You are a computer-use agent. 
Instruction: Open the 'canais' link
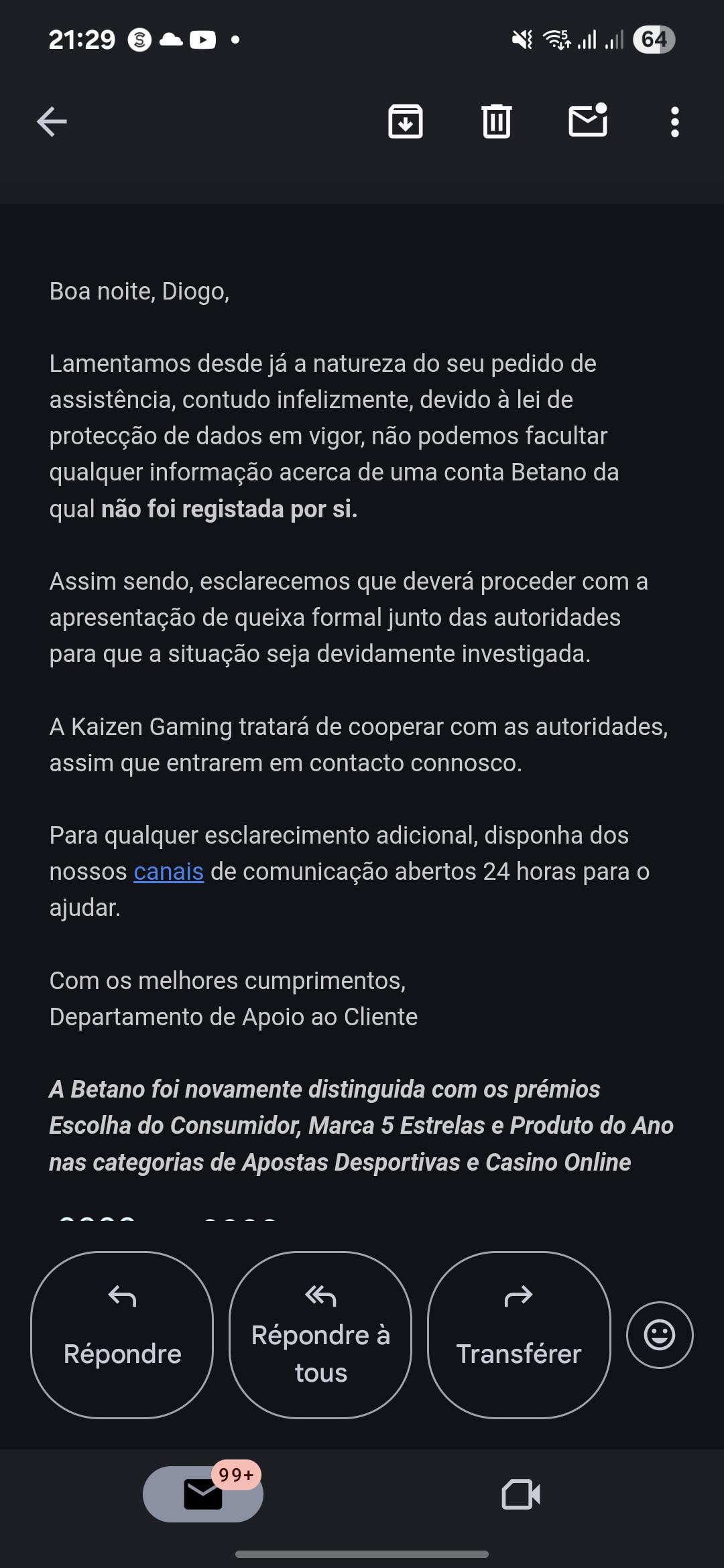pos(168,872)
